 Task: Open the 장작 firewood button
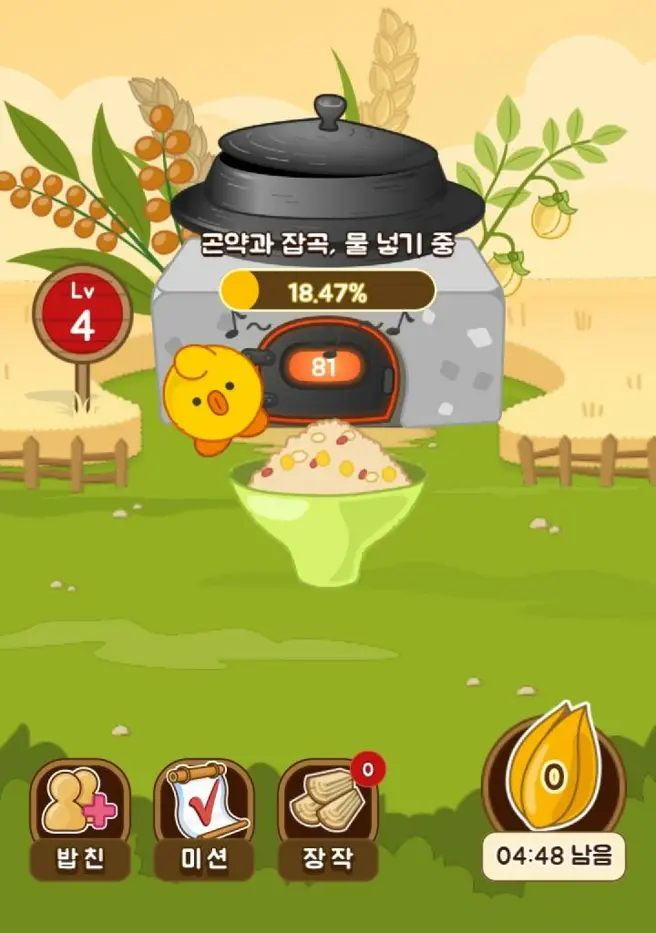coord(327,815)
